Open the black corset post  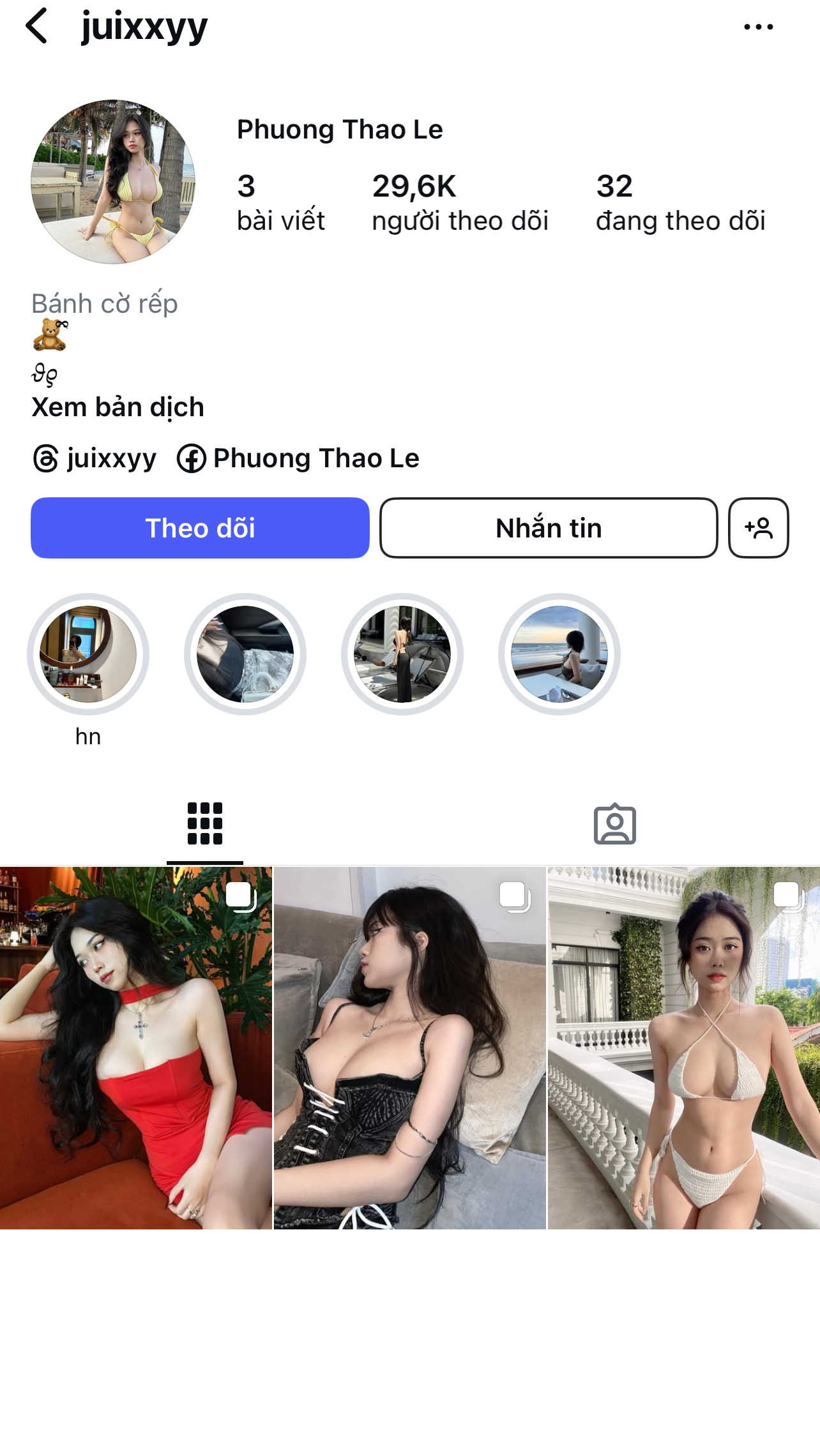pos(410,1047)
